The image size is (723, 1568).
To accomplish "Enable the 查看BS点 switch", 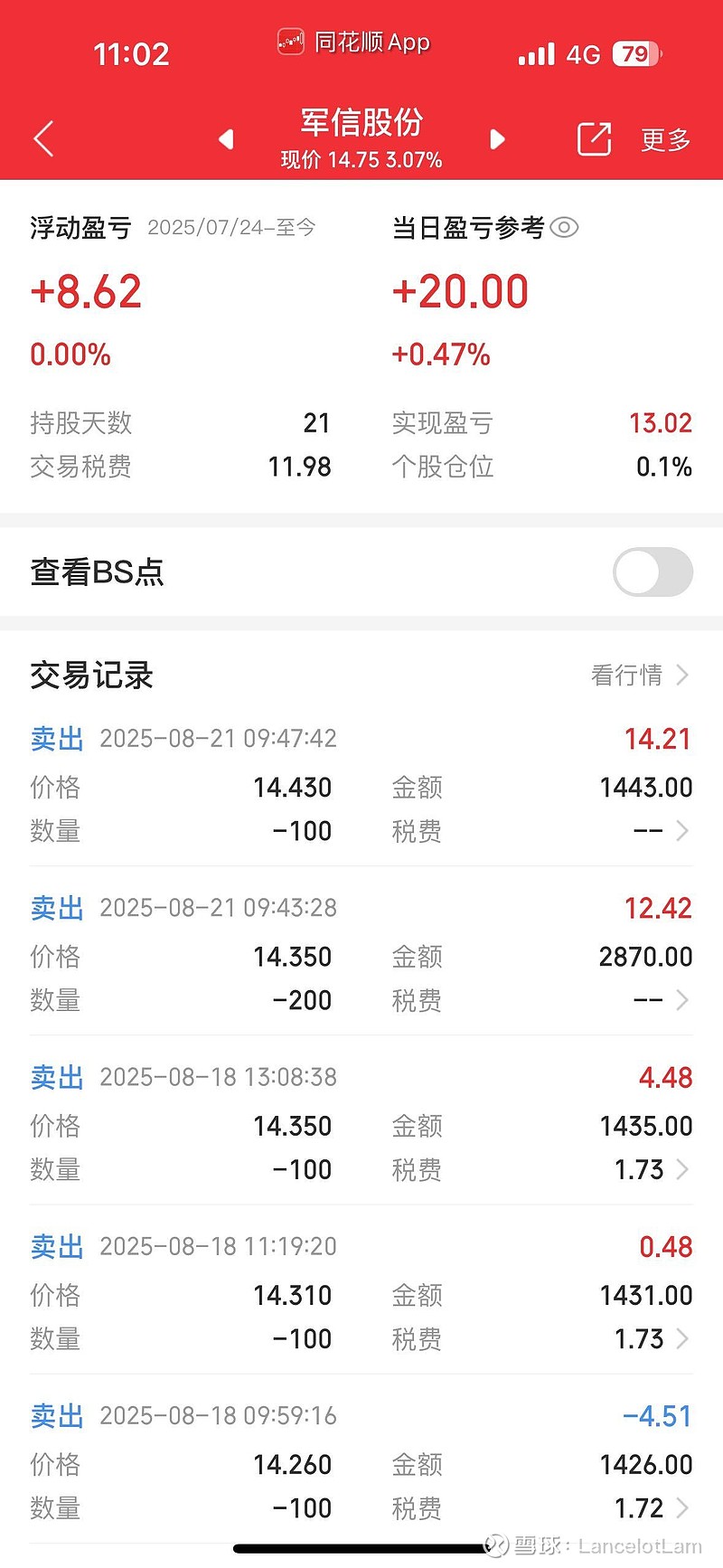I will click(653, 571).
